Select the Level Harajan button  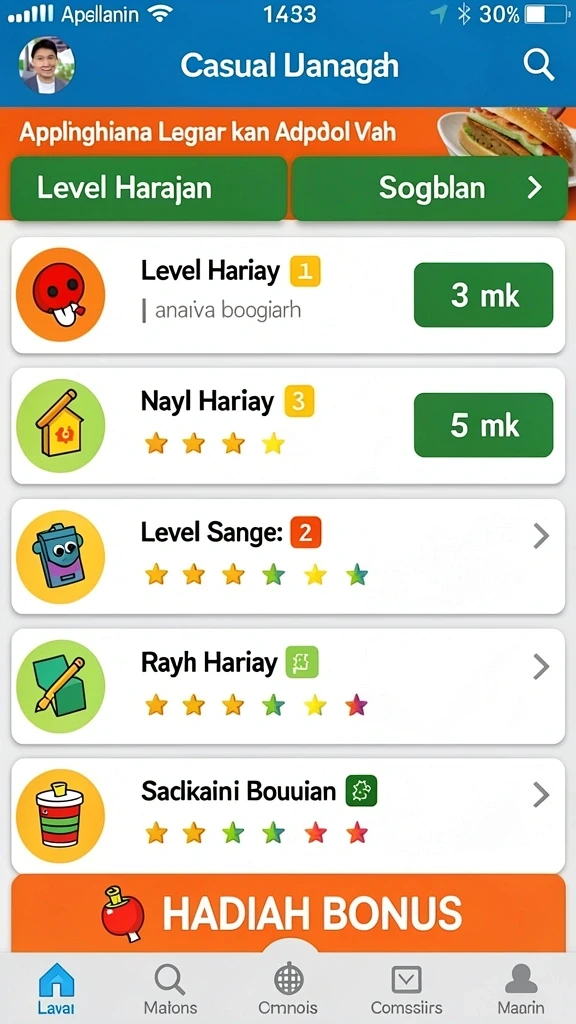[149, 188]
